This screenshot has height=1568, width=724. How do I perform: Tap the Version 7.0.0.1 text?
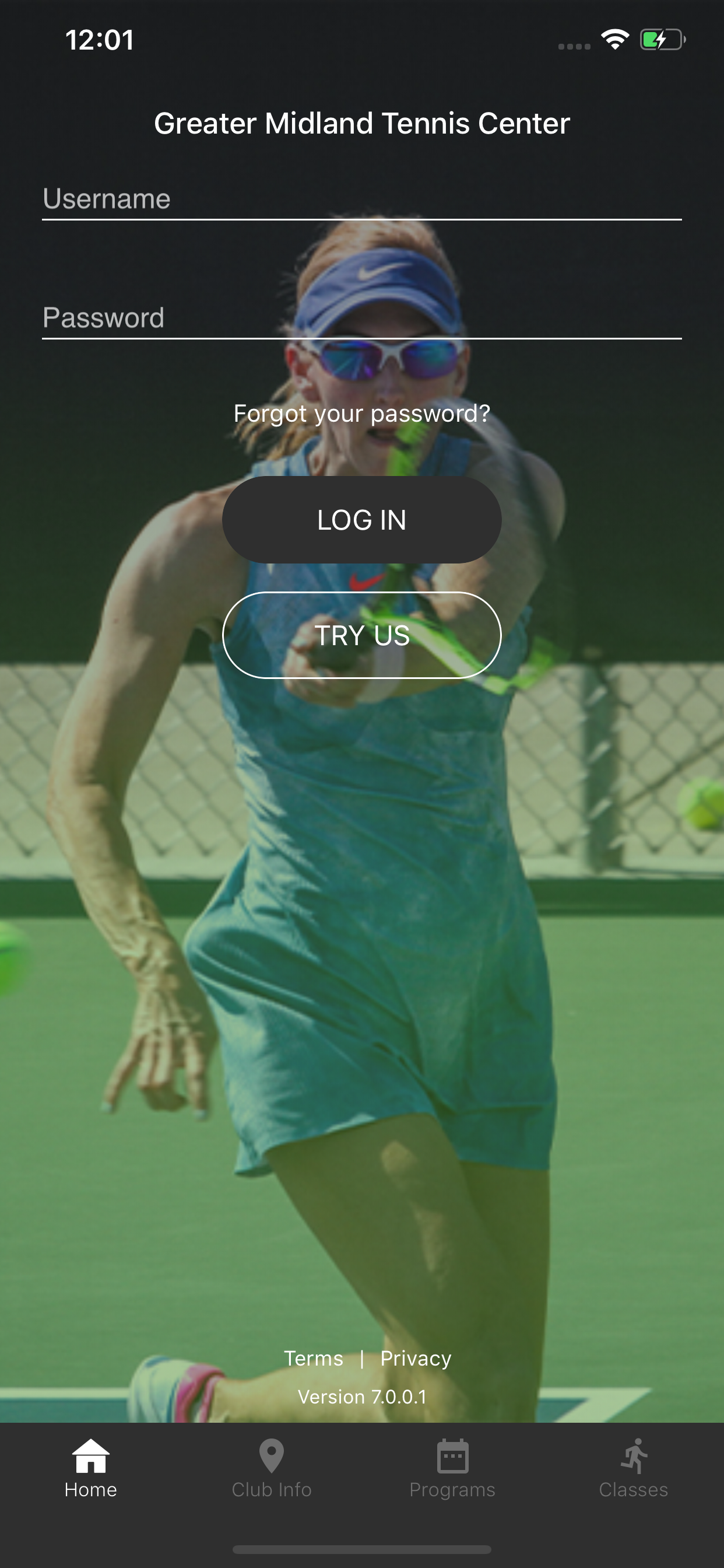[362, 1397]
